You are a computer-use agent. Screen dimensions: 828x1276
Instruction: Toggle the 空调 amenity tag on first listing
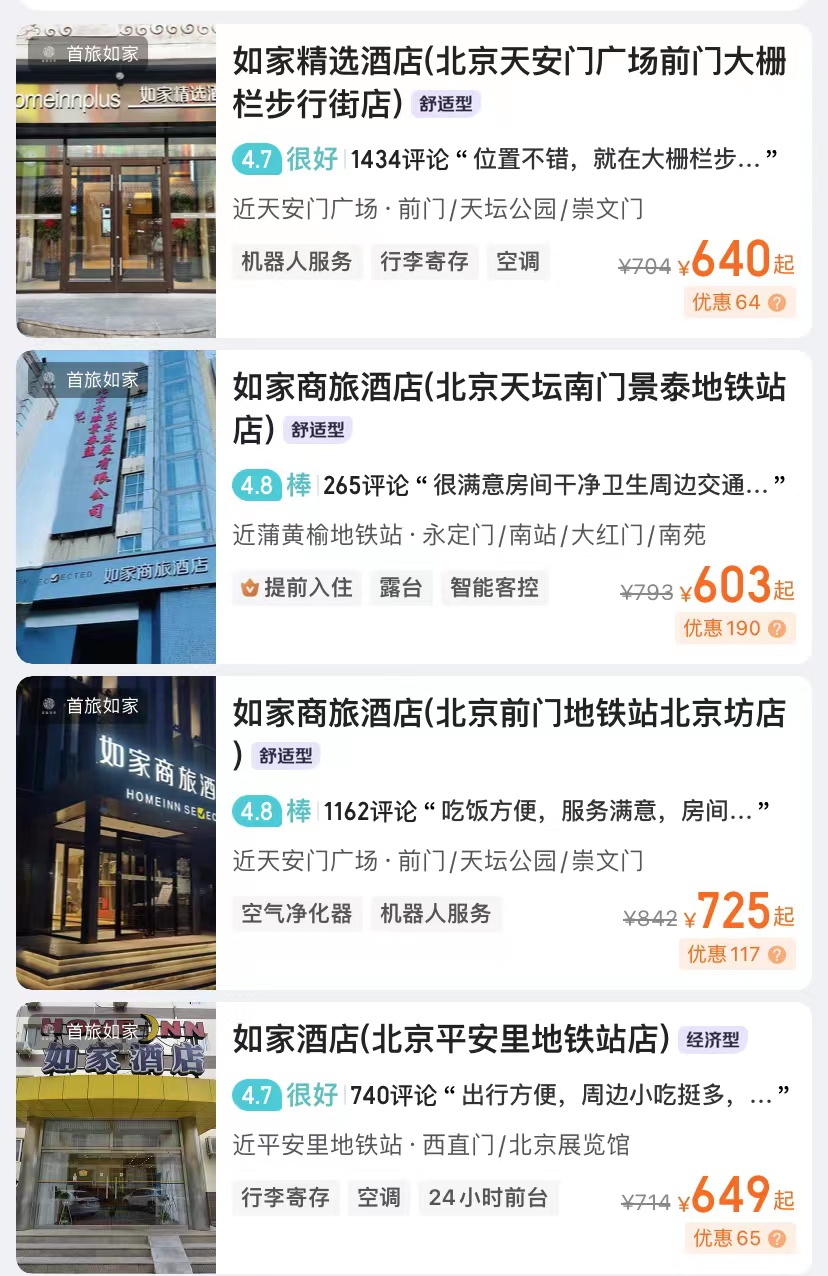click(x=519, y=262)
